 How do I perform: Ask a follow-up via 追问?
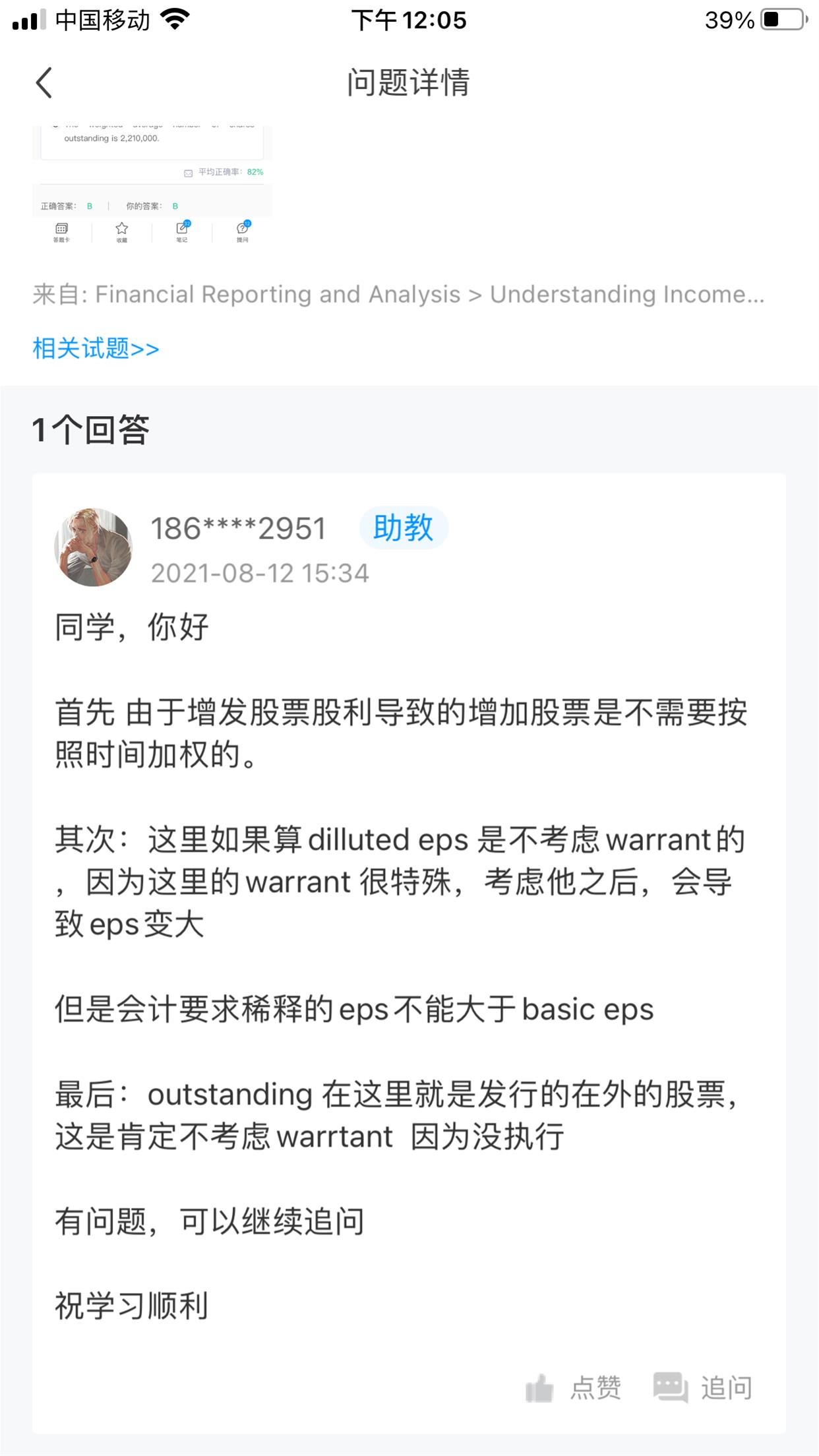[x=702, y=1387]
